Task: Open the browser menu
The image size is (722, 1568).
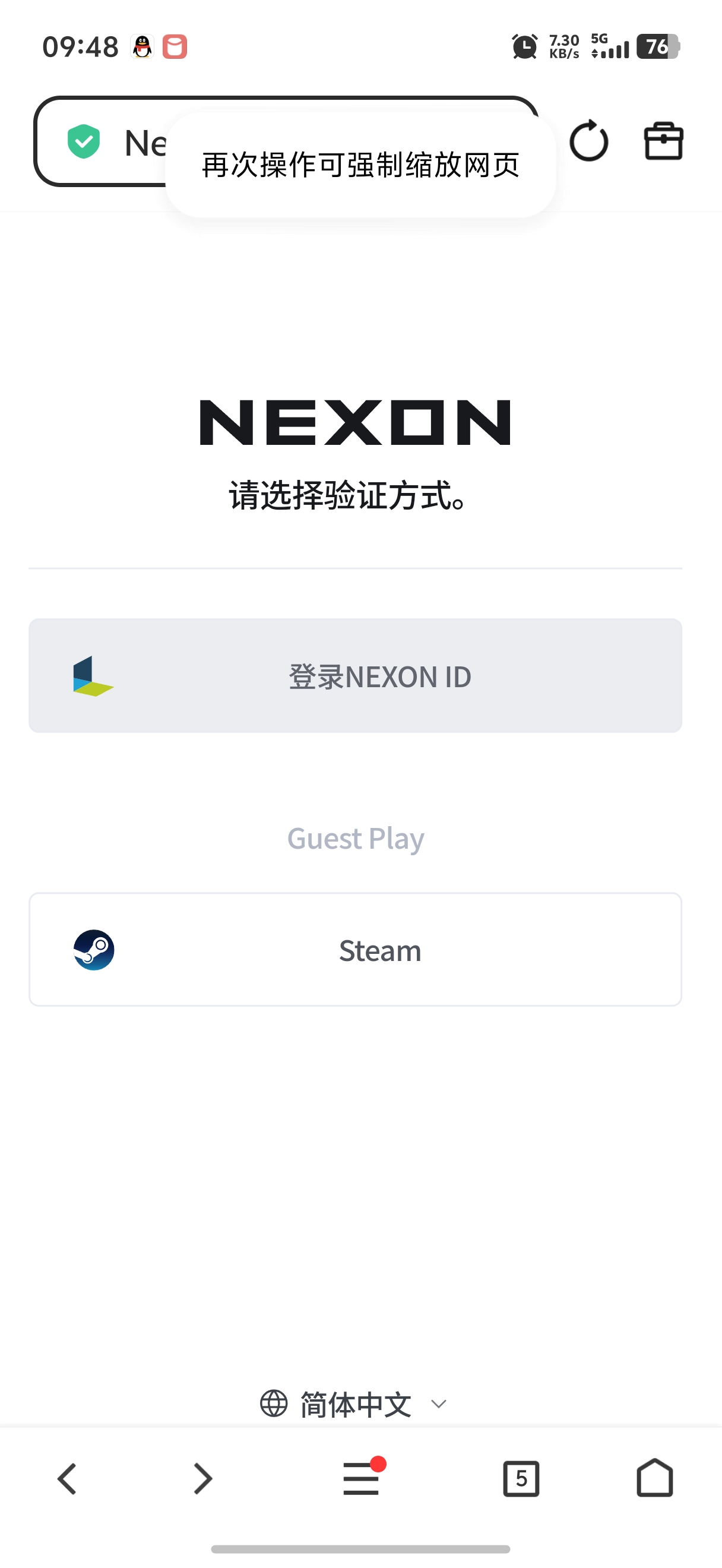Action: tap(362, 1478)
